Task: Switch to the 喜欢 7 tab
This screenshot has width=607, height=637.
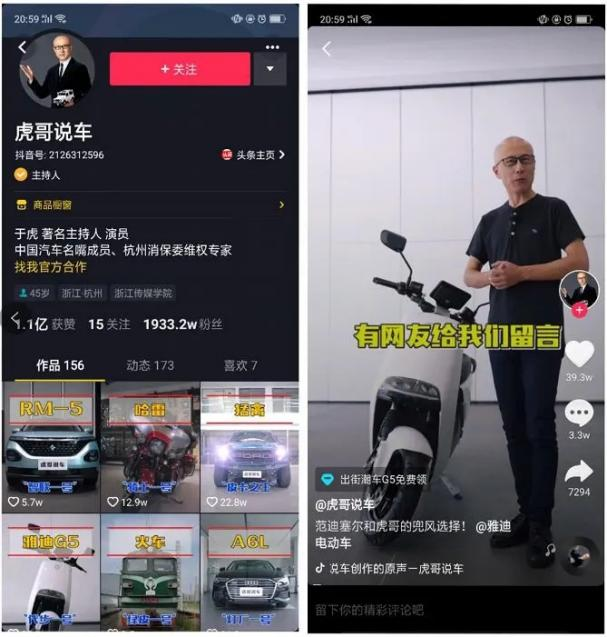Action: (x=238, y=365)
